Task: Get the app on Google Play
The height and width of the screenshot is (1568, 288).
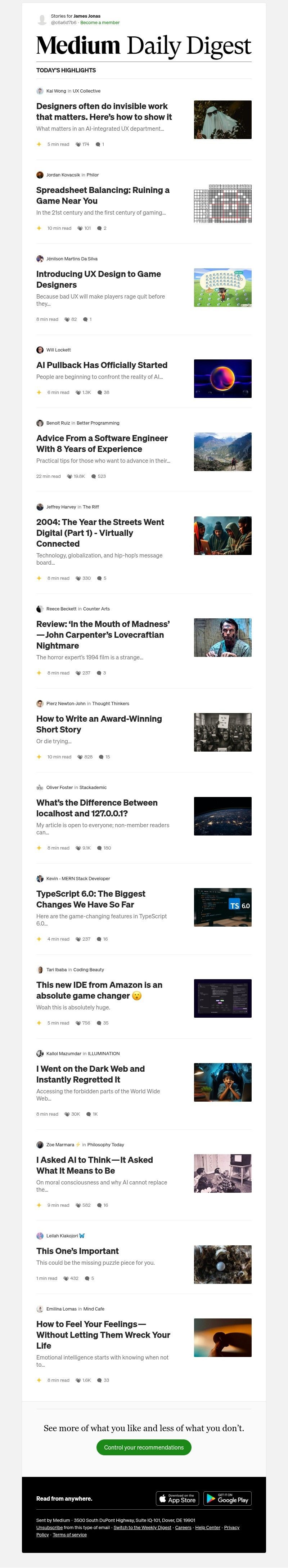Action: coord(227,1498)
